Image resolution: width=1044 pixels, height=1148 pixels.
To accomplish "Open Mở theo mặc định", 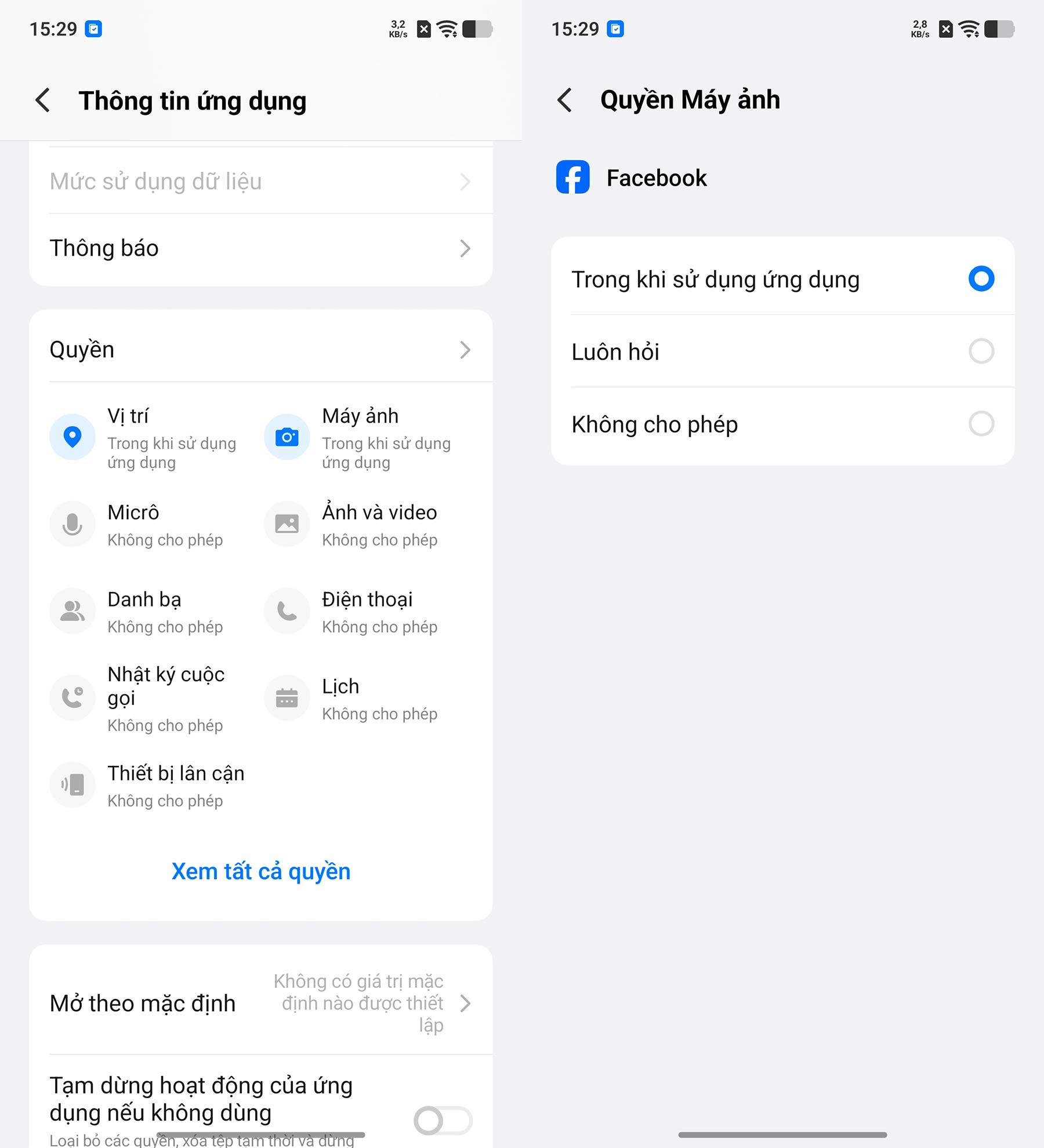I will 260,1003.
